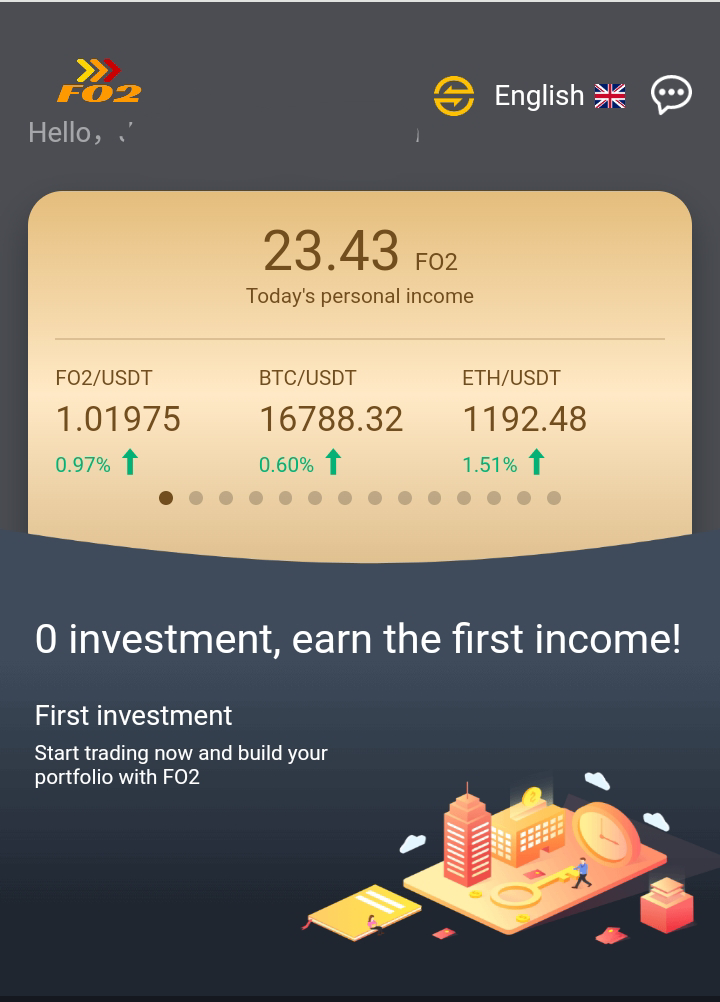The width and height of the screenshot is (720, 1002).
Task: Open the BTC/USDT pair
Action: 330,420
